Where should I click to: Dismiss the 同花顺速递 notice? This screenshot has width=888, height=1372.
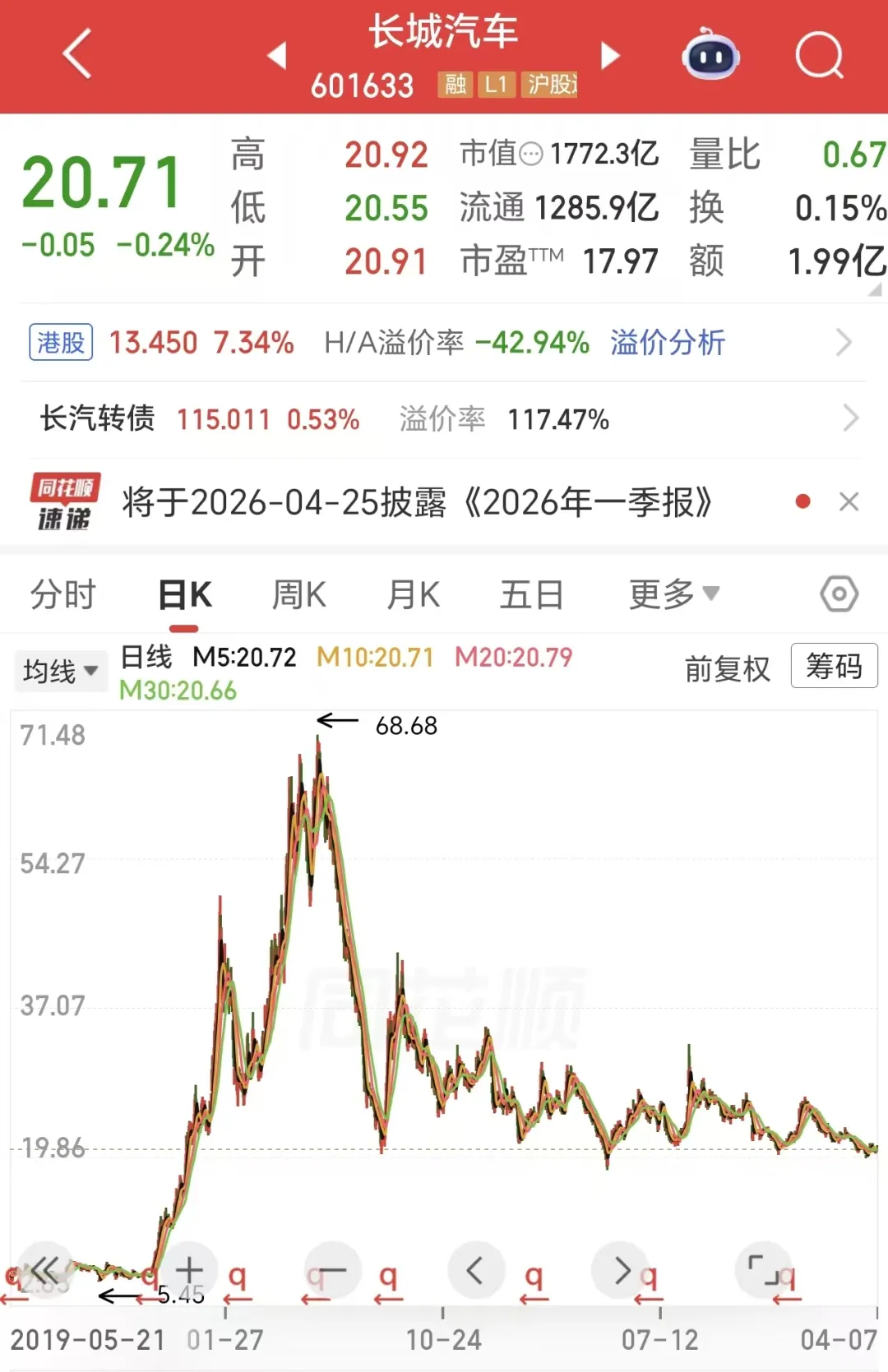coord(849,501)
